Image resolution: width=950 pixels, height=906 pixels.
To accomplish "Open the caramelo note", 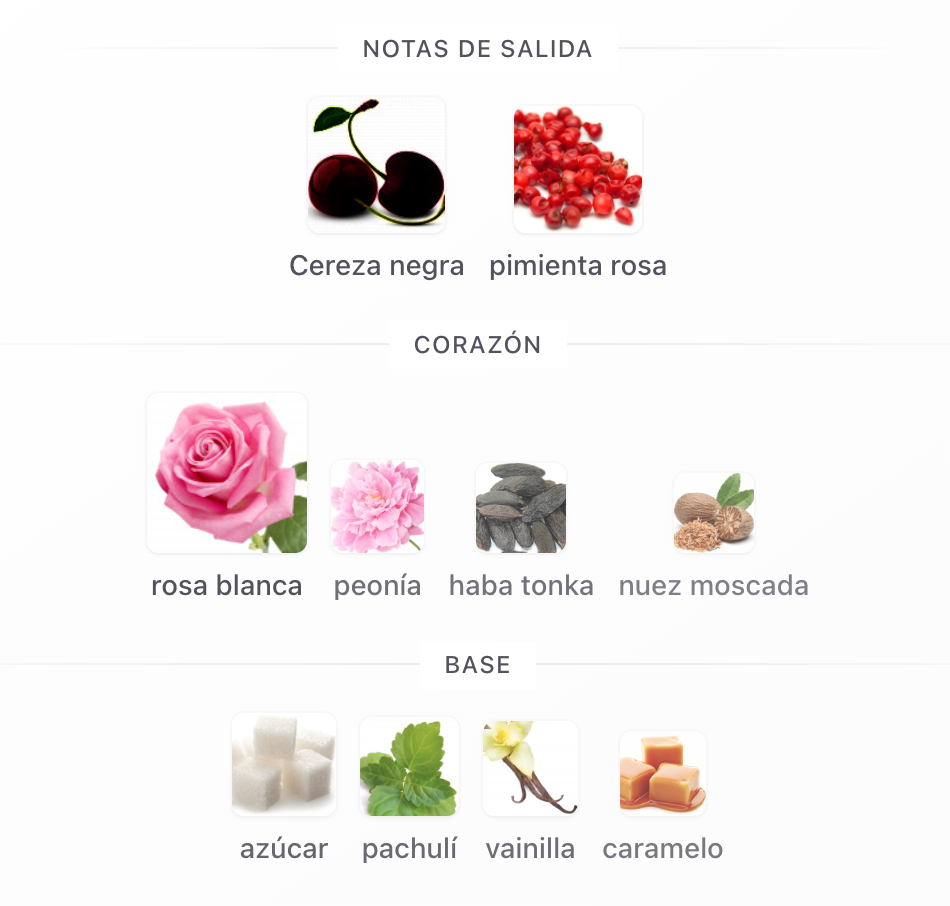I will [662, 771].
